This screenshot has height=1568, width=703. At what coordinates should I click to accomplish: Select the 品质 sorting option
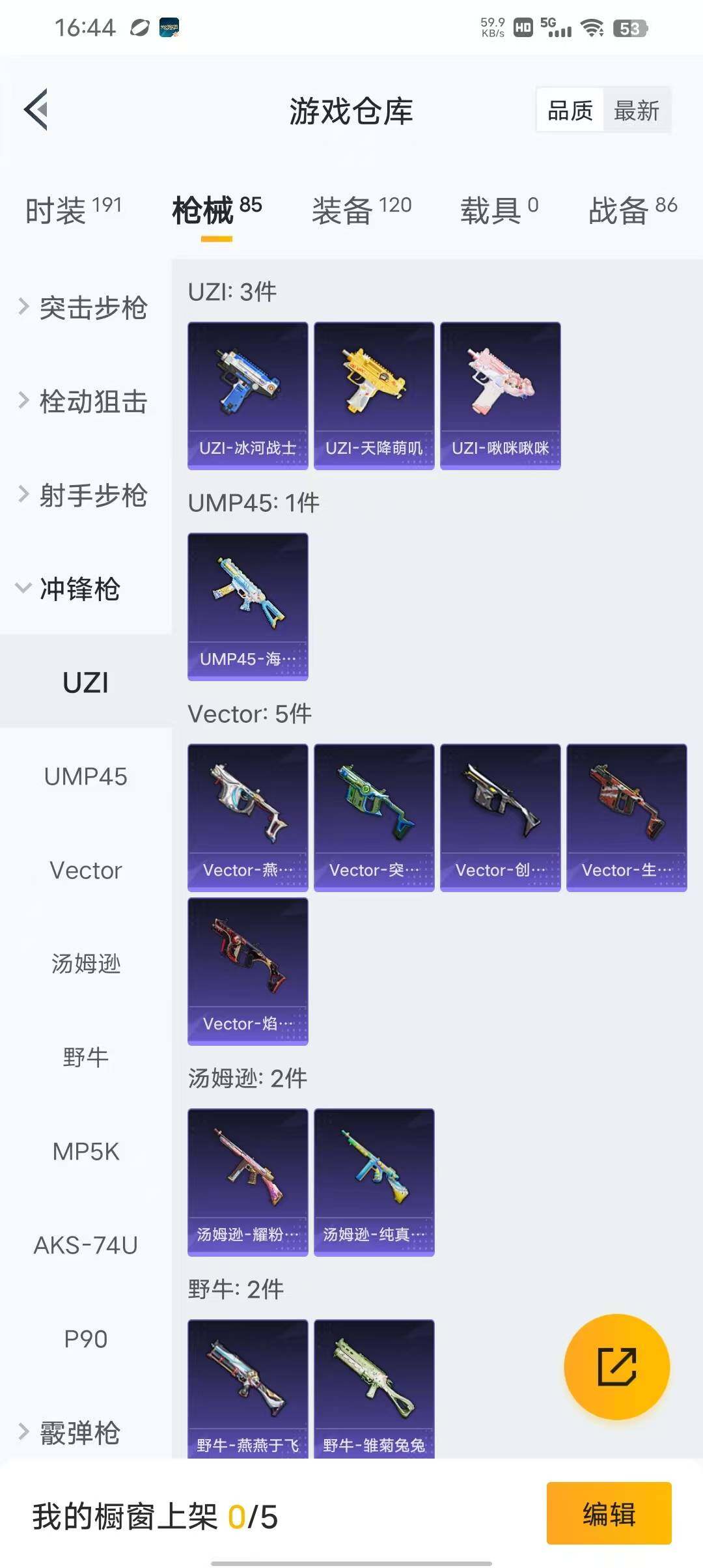pyautogui.click(x=570, y=110)
